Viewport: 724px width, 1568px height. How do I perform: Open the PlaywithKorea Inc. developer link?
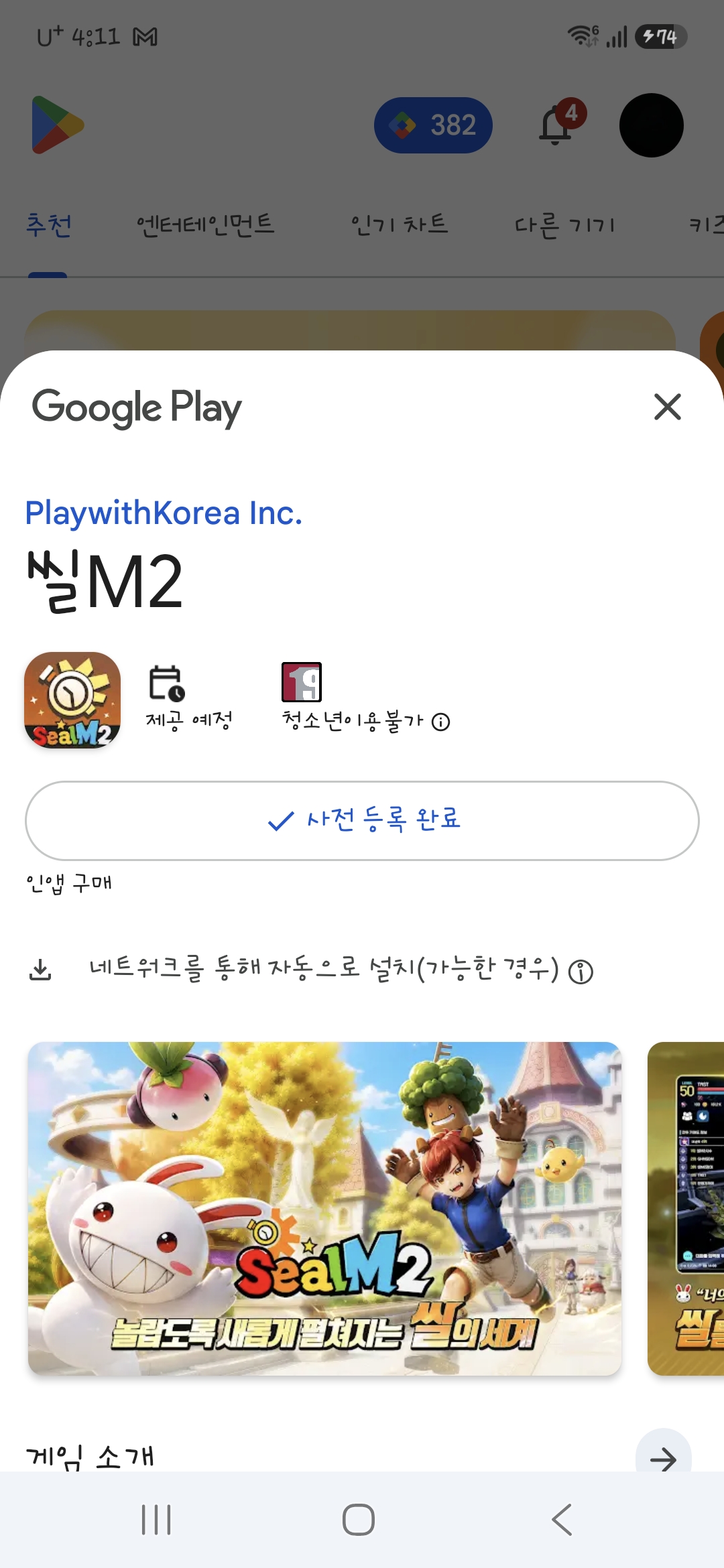pyautogui.click(x=164, y=513)
